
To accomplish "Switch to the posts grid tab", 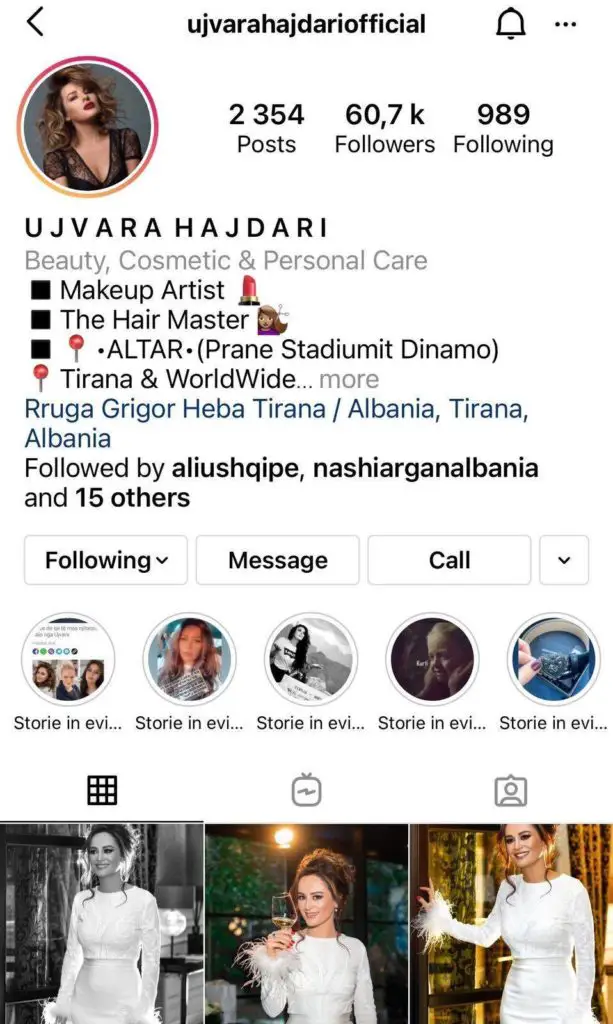I will point(102,790).
